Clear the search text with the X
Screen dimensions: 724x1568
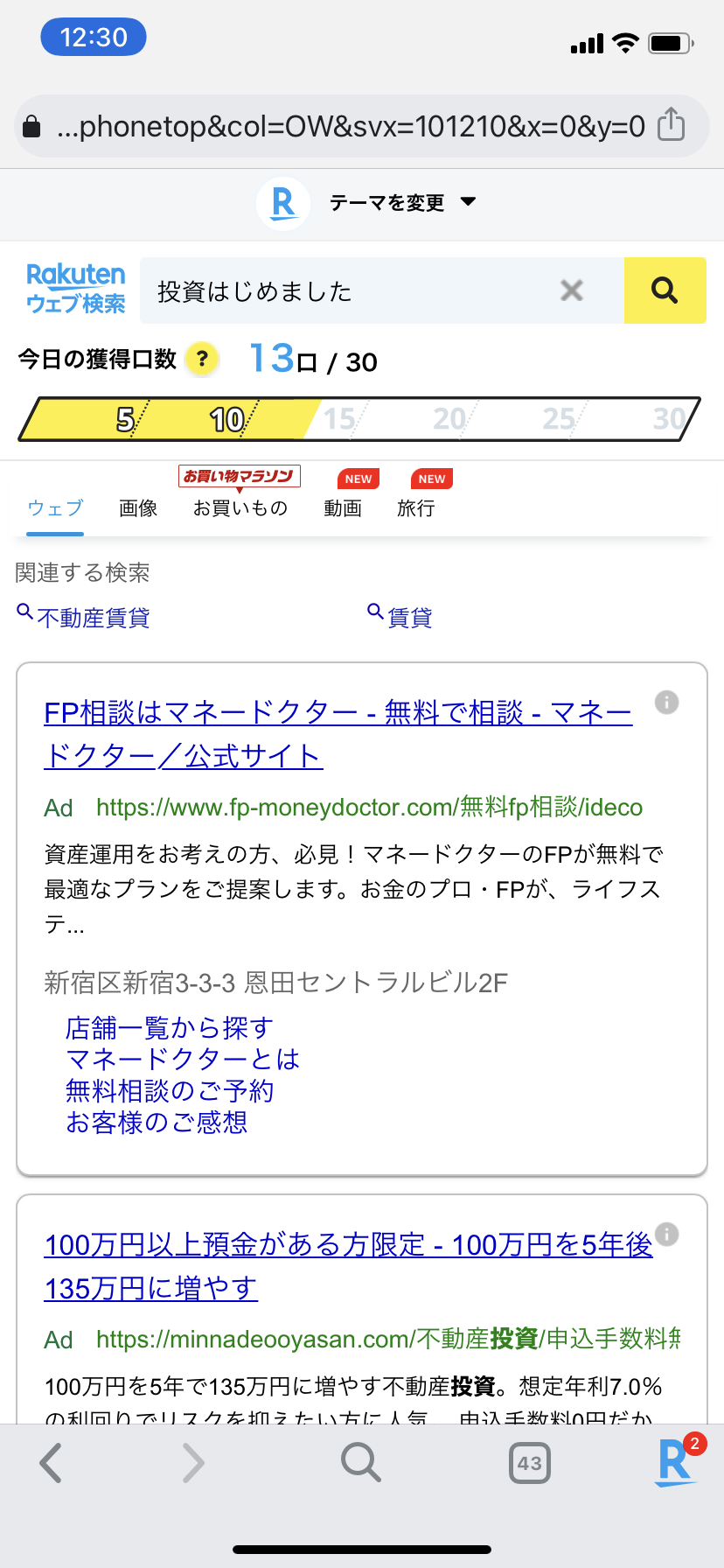click(x=571, y=290)
